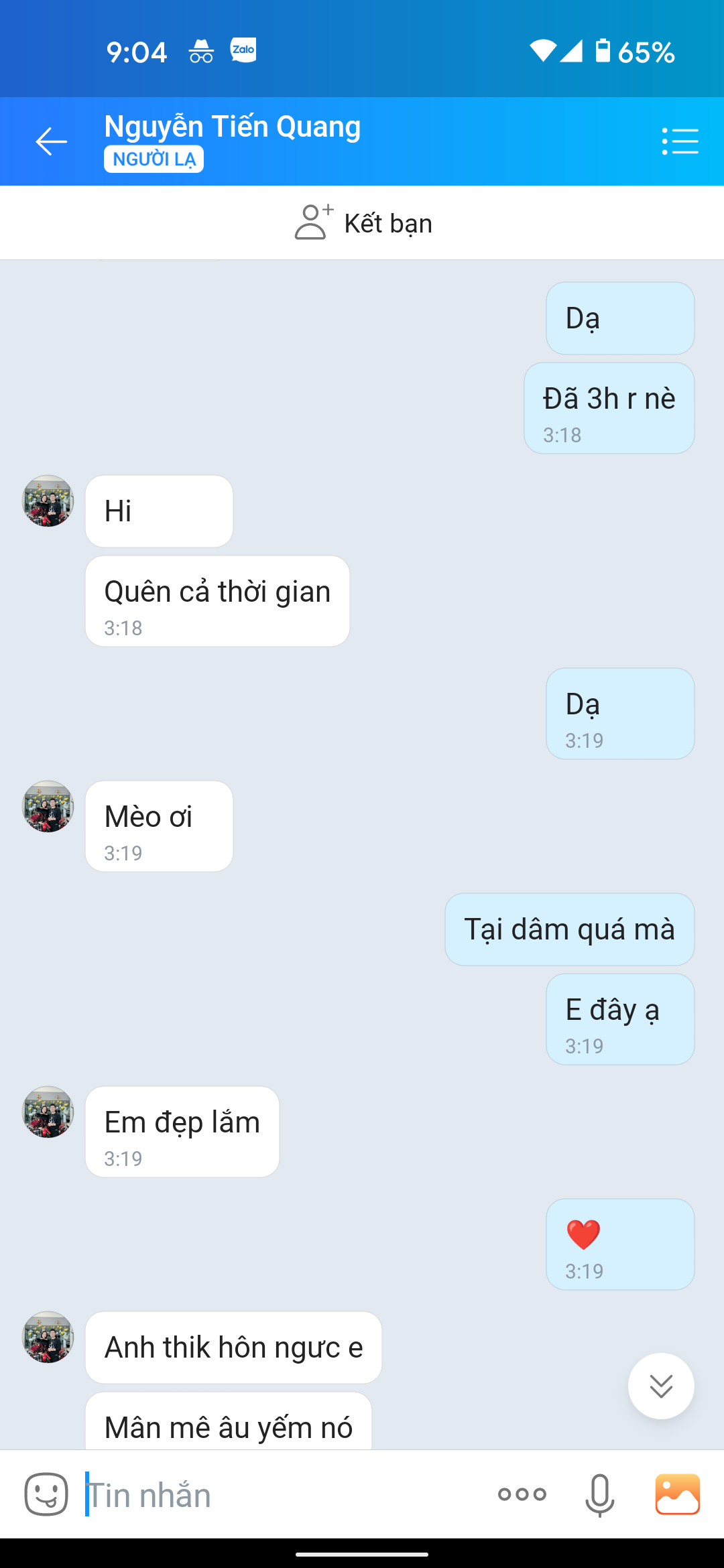724x1568 pixels.
Task: Tap Kết bạn to add friend
Action: coord(363,223)
